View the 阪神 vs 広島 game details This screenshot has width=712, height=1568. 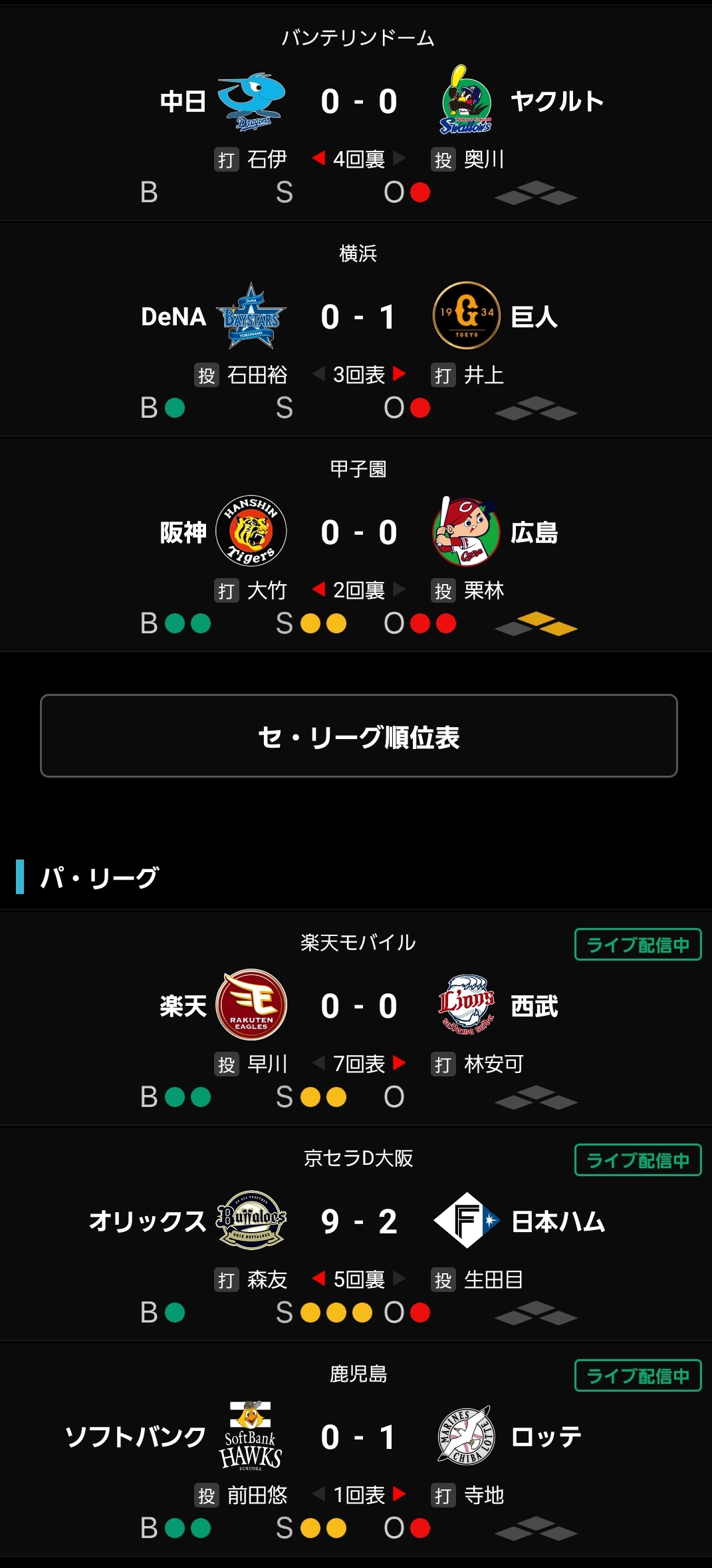358,533
